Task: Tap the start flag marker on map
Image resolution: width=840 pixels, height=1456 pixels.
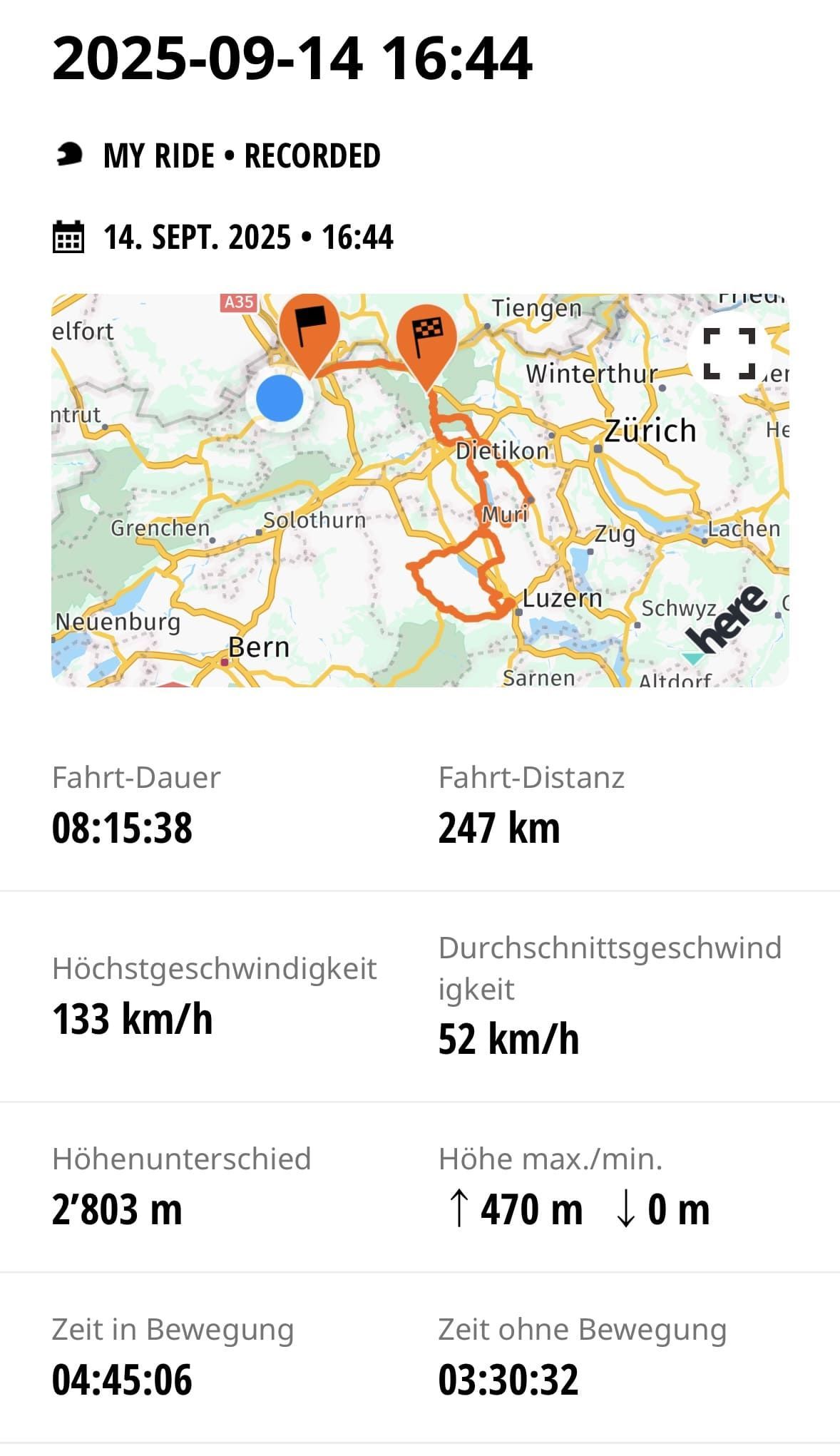Action: click(x=308, y=329)
